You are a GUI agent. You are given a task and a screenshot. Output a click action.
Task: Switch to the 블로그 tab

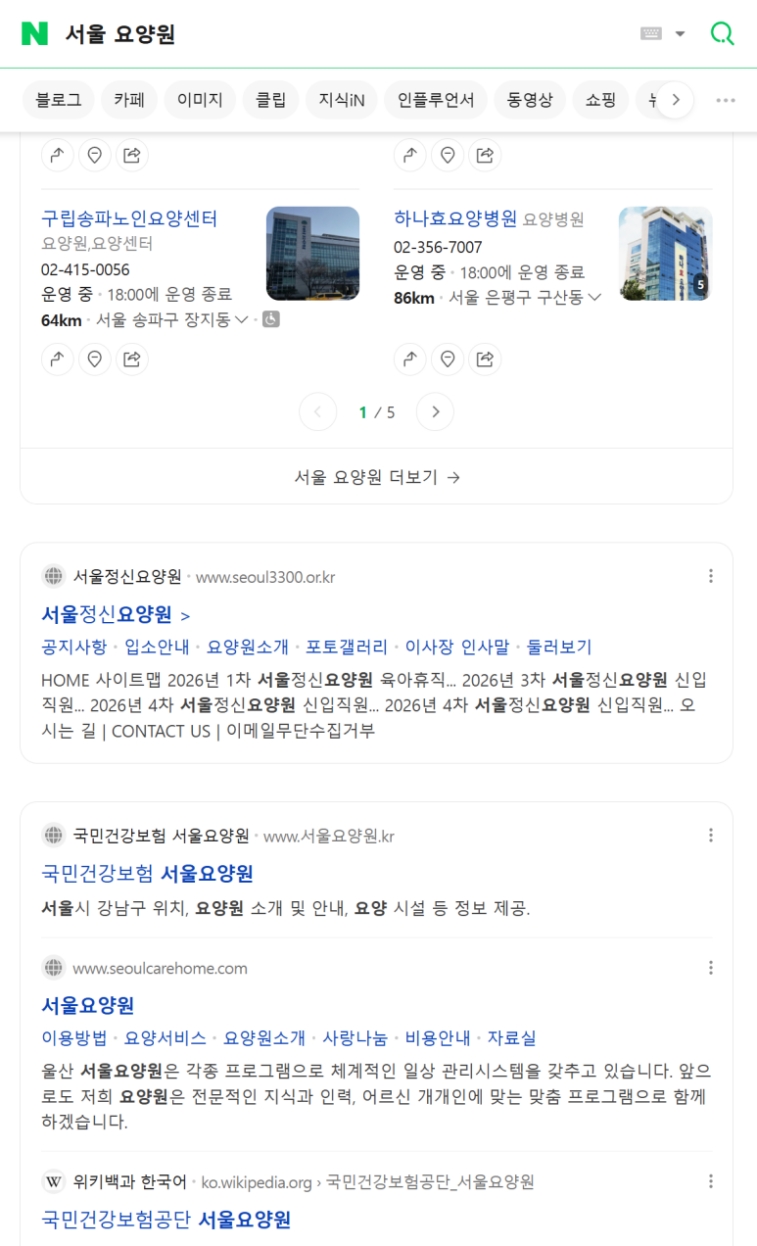coord(58,100)
